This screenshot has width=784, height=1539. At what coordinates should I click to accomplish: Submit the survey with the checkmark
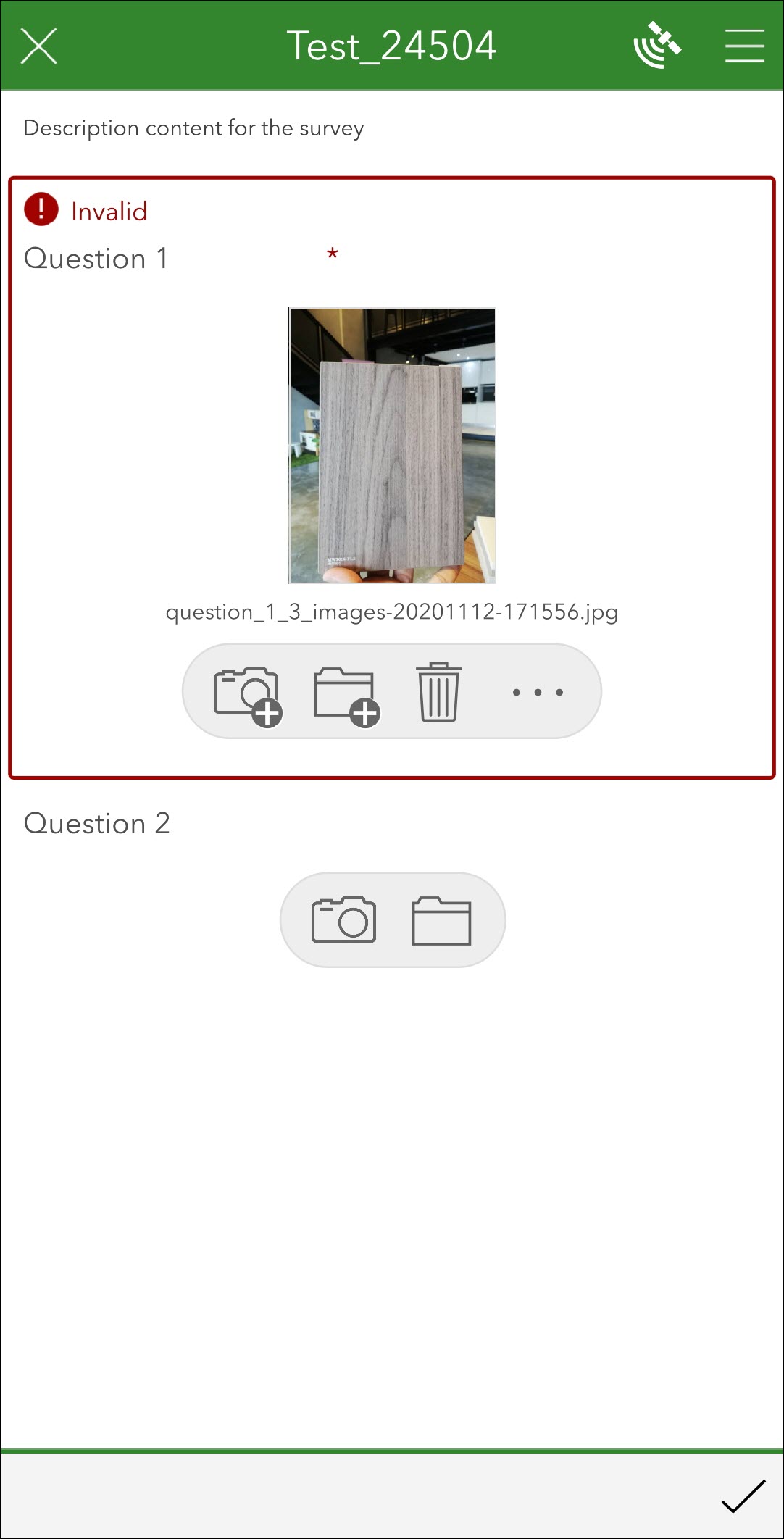tap(743, 1496)
